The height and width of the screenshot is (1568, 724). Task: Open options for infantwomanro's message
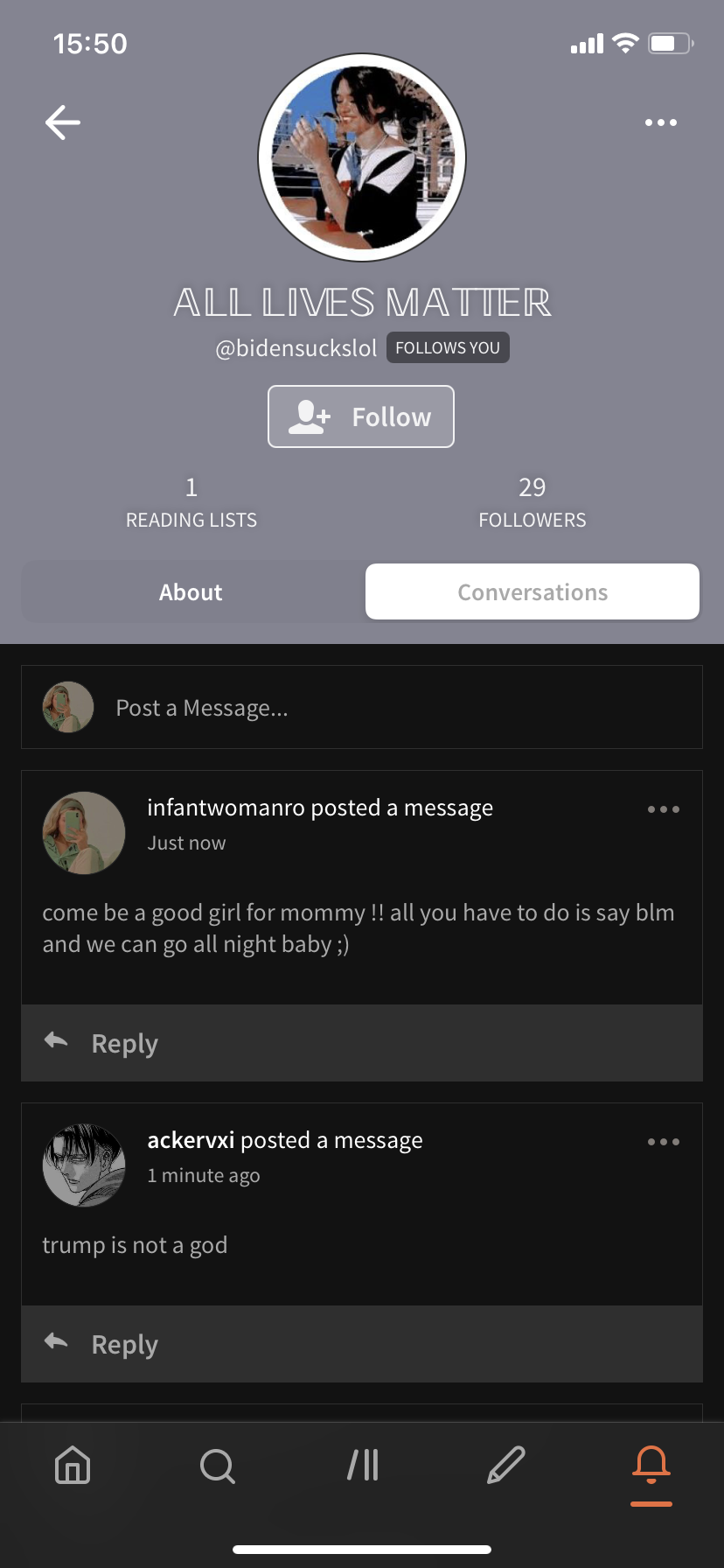pyautogui.click(x=663, y=809)
